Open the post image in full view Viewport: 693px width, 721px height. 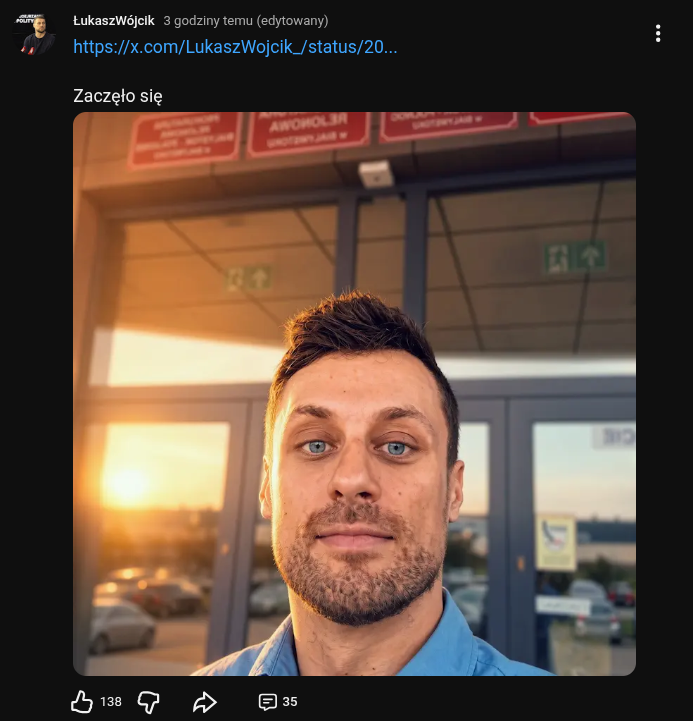(x=354, y=394)
